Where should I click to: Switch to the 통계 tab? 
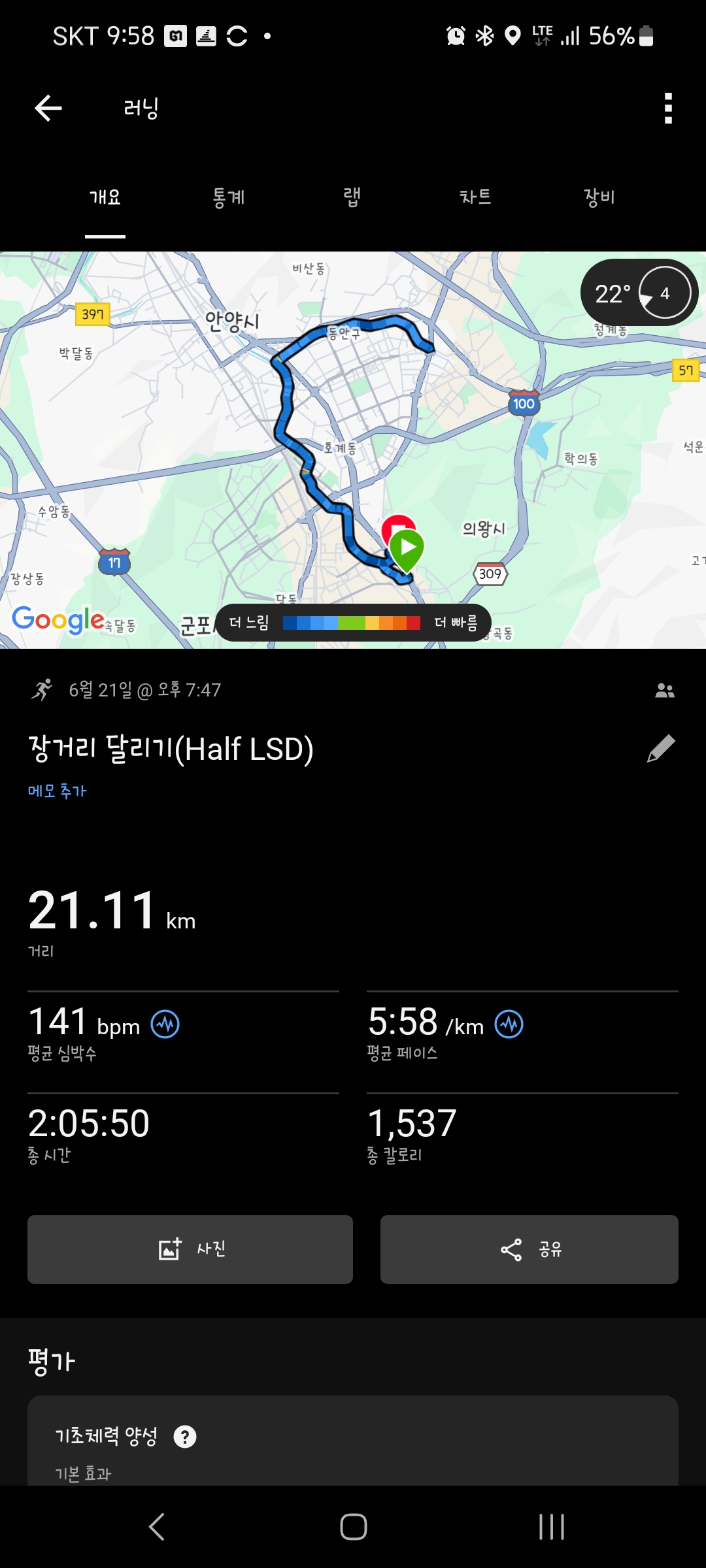(x=229, y=197)
